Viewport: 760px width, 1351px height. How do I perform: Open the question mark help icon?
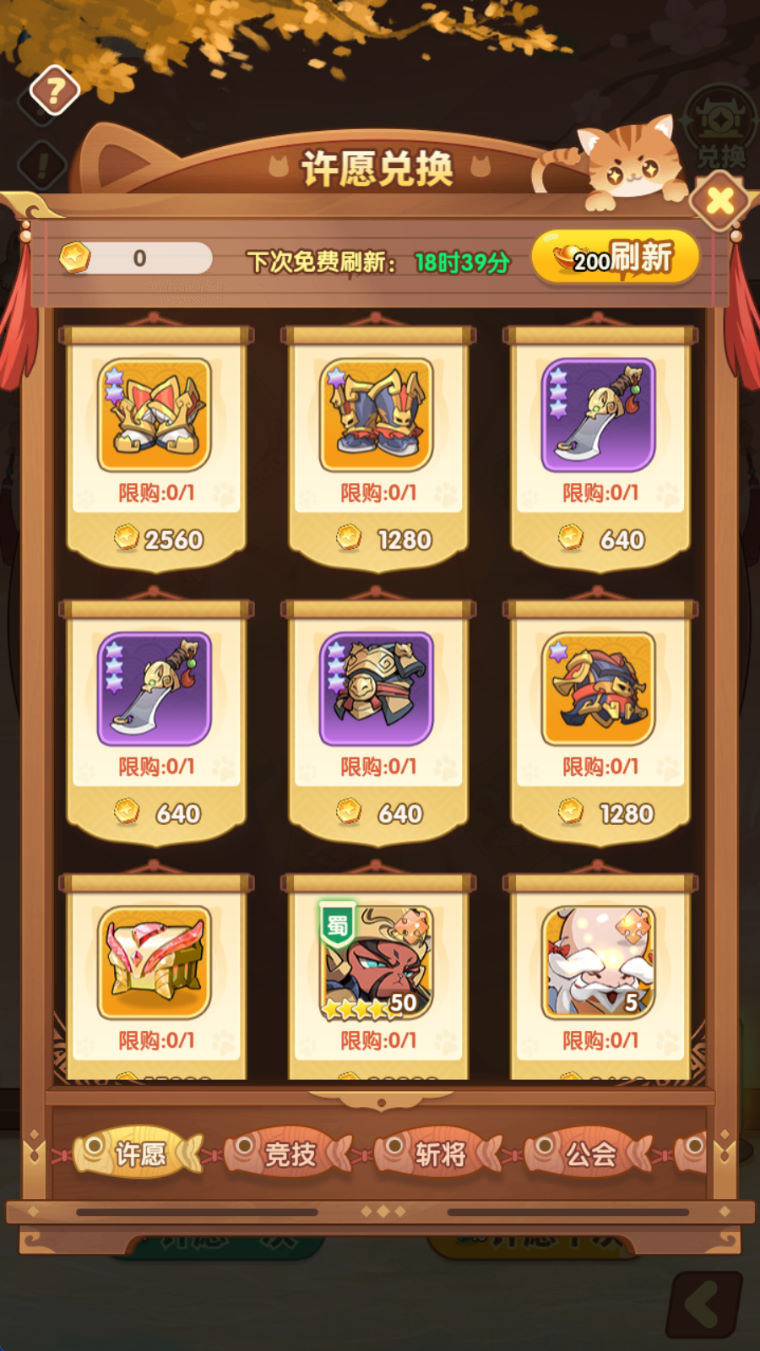pyautogui.click(x=54, y=91)
